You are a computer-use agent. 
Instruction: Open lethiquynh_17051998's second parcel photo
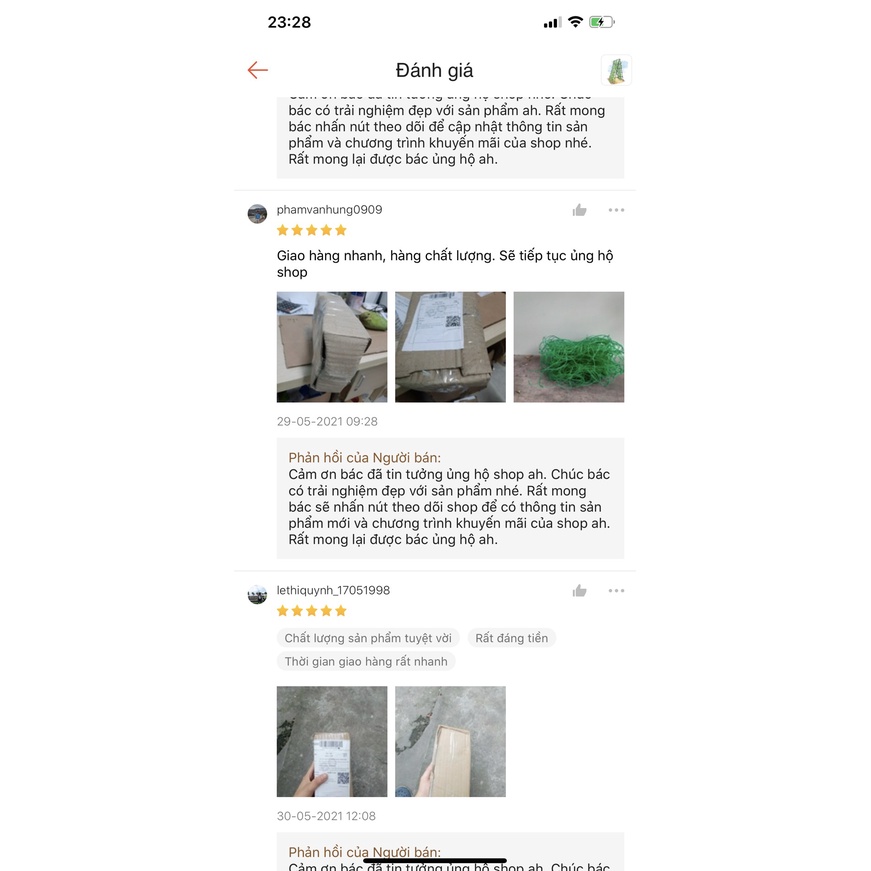coord(450,742)
